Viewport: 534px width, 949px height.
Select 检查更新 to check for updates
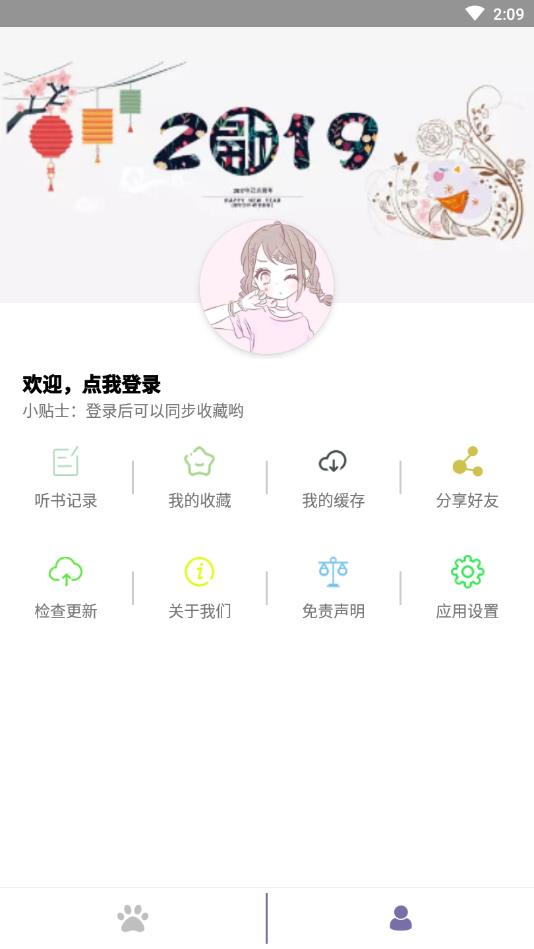point(66,588)
